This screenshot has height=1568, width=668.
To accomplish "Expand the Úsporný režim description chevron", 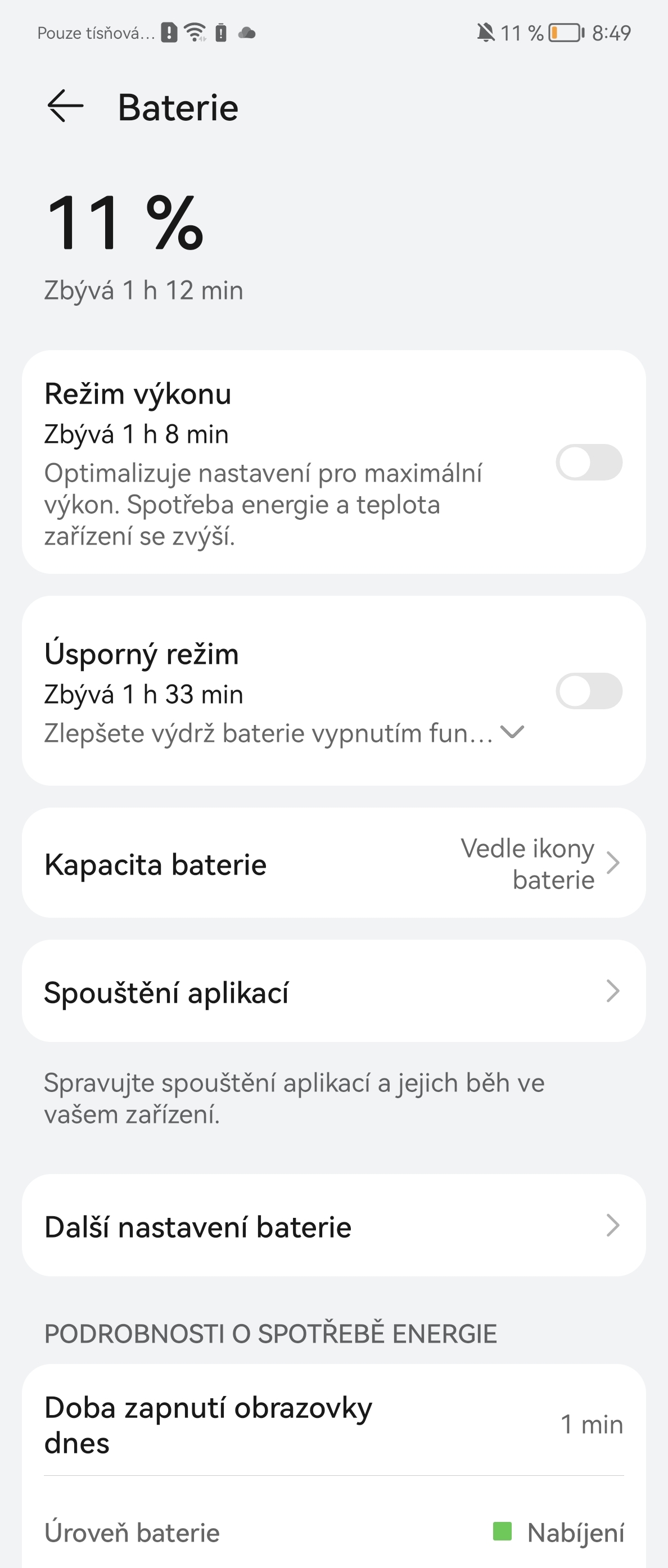I will (x=513, y=732).
